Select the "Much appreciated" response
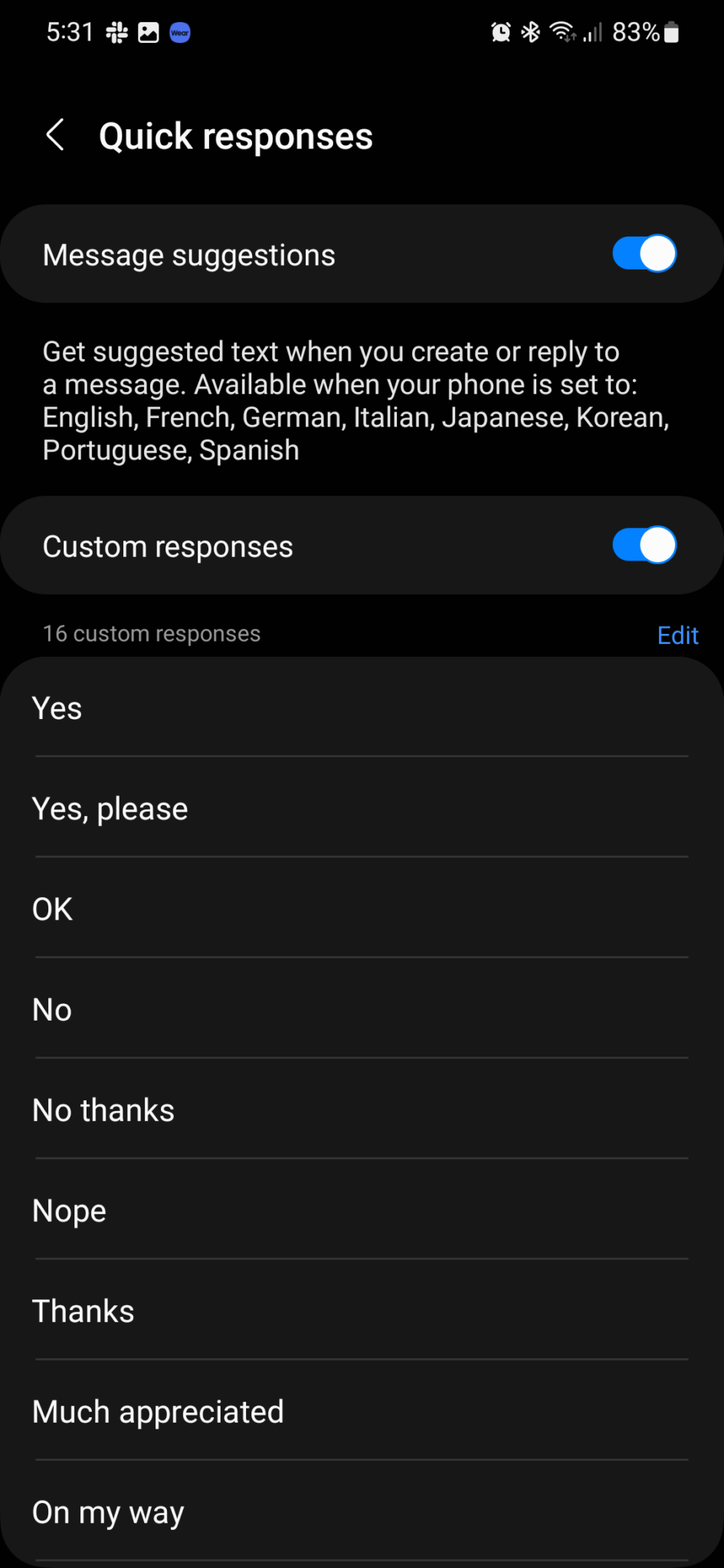 tap(362, 1411)
